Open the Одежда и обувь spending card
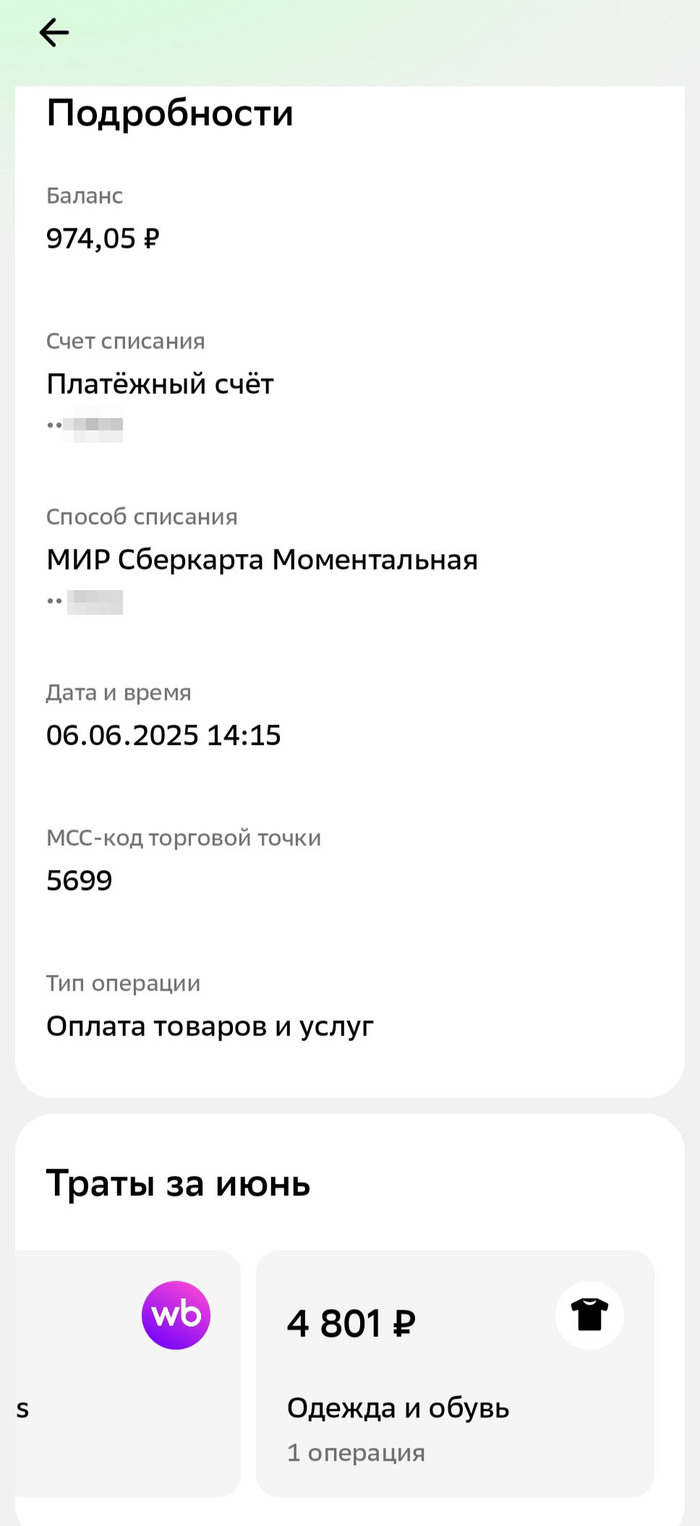The image size is (700, 1526). point(455,1372)
